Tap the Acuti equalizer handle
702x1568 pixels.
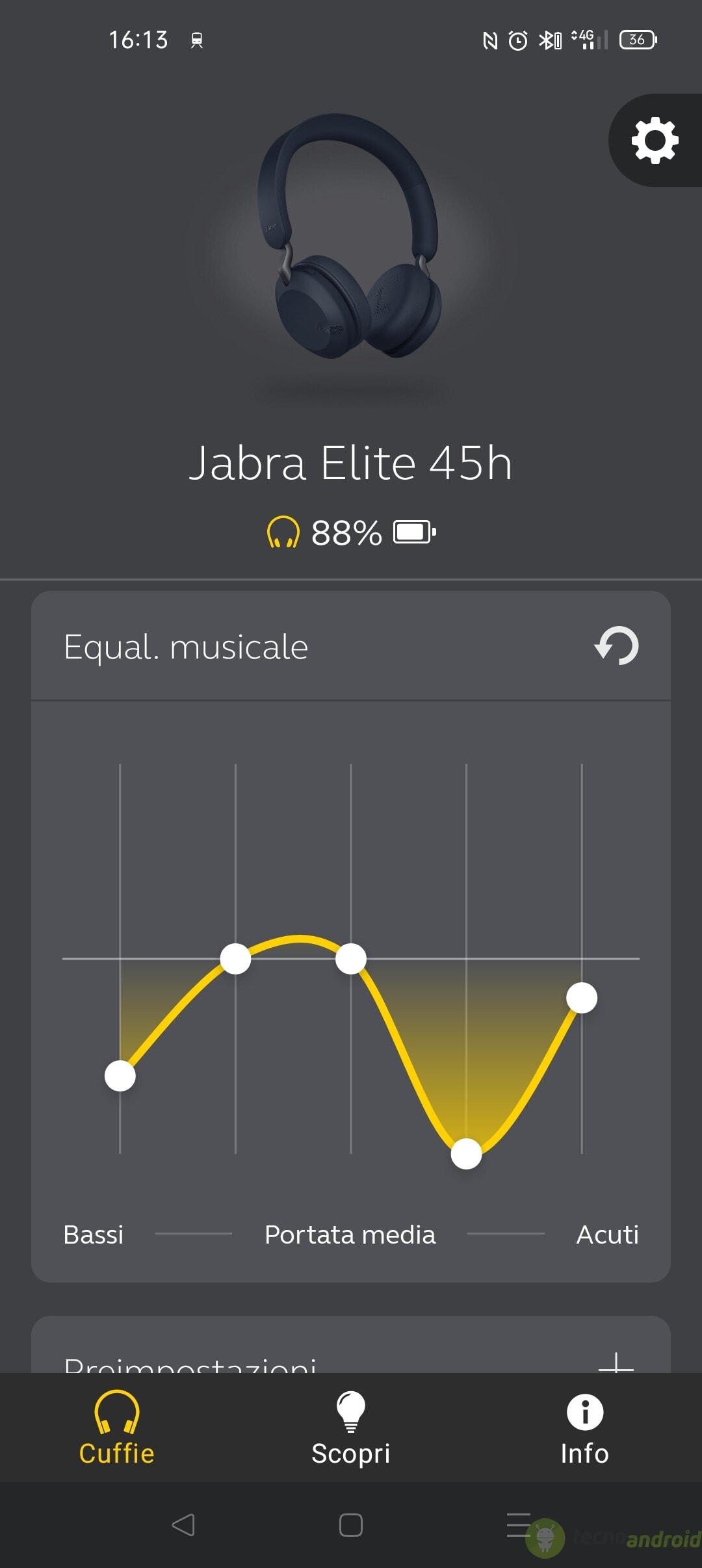click(582, 998)
